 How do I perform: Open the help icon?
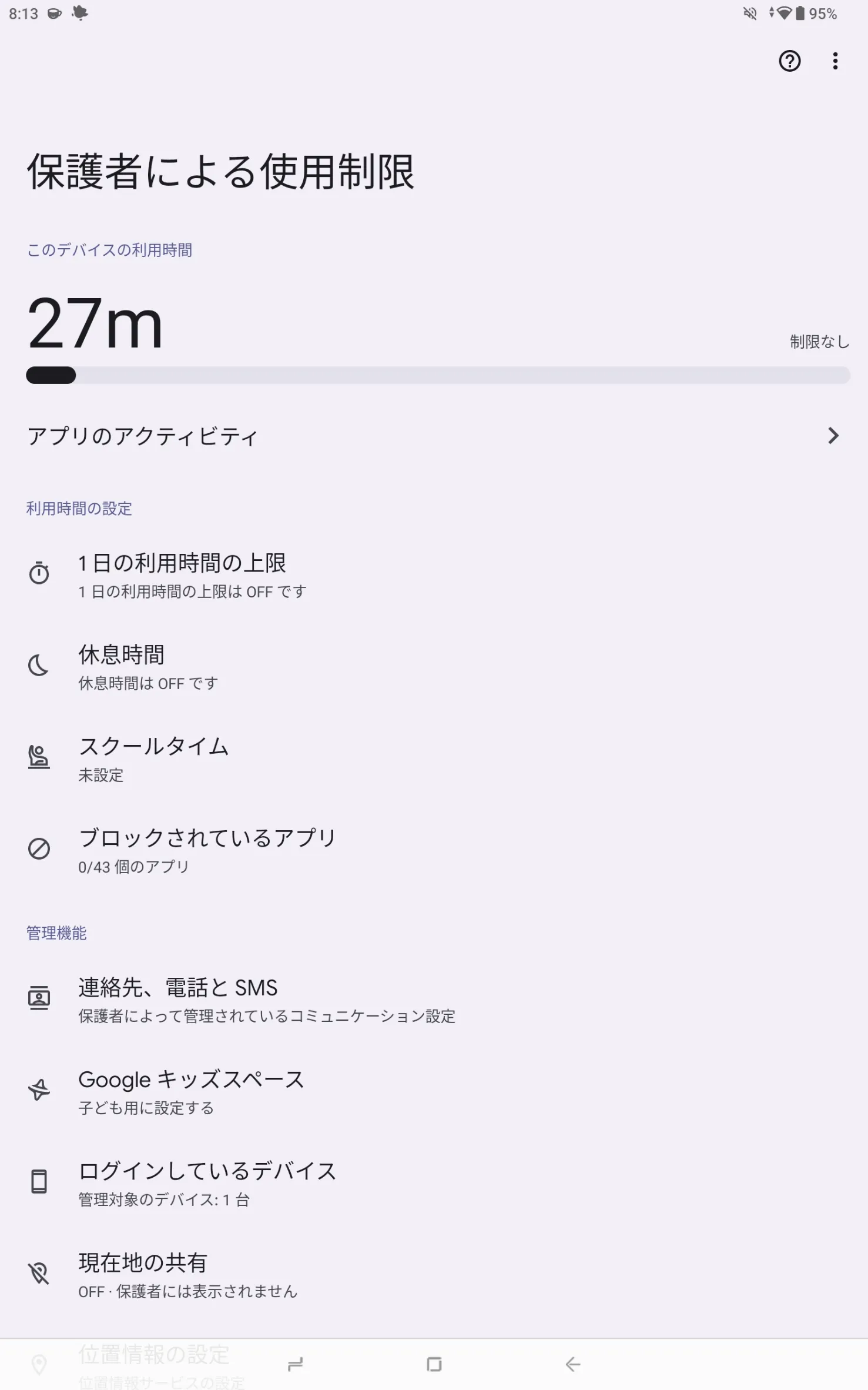point(789,61)
